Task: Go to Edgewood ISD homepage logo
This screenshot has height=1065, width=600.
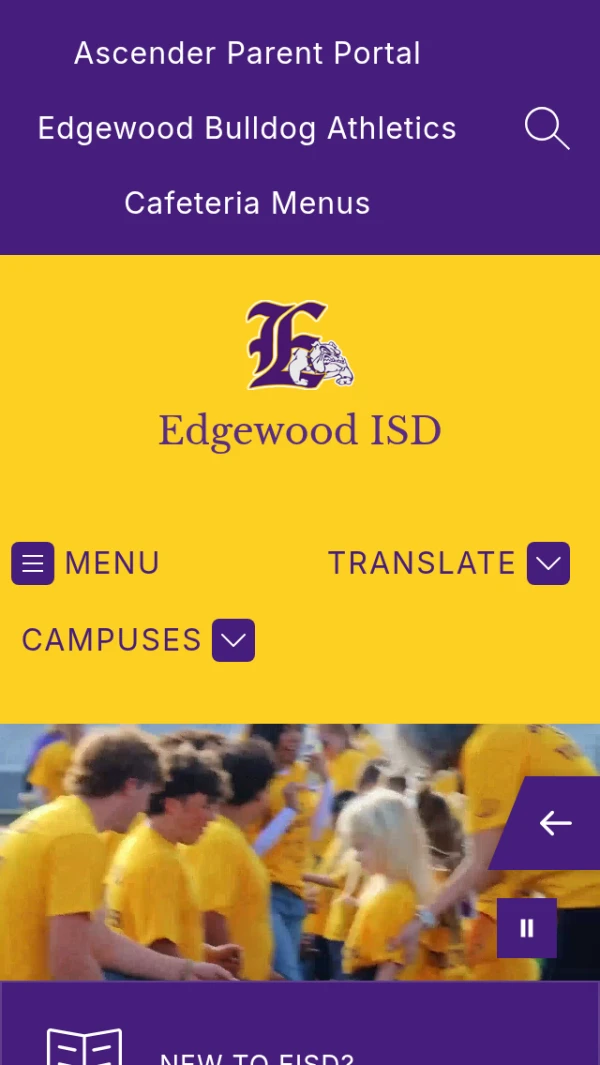Action: coord(300,375)
